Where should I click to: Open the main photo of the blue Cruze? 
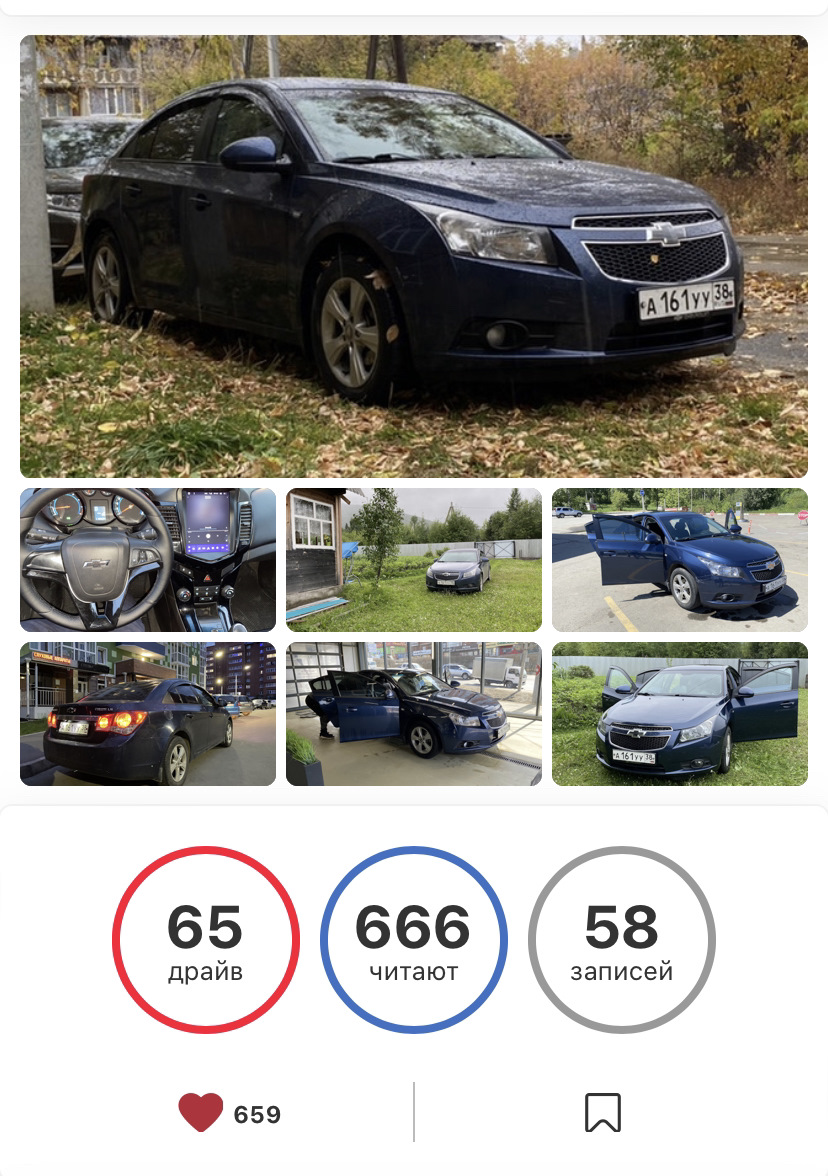click(414, 255)
